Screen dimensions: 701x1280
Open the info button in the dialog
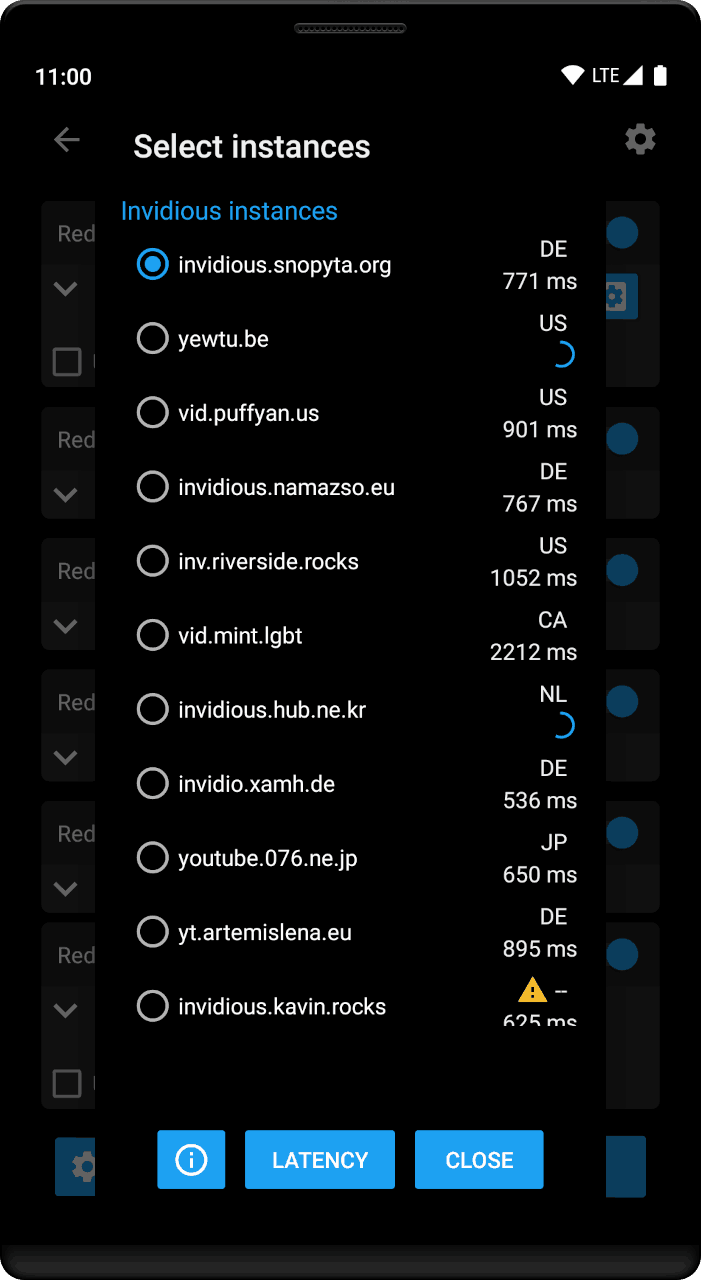coord(191,1160)
